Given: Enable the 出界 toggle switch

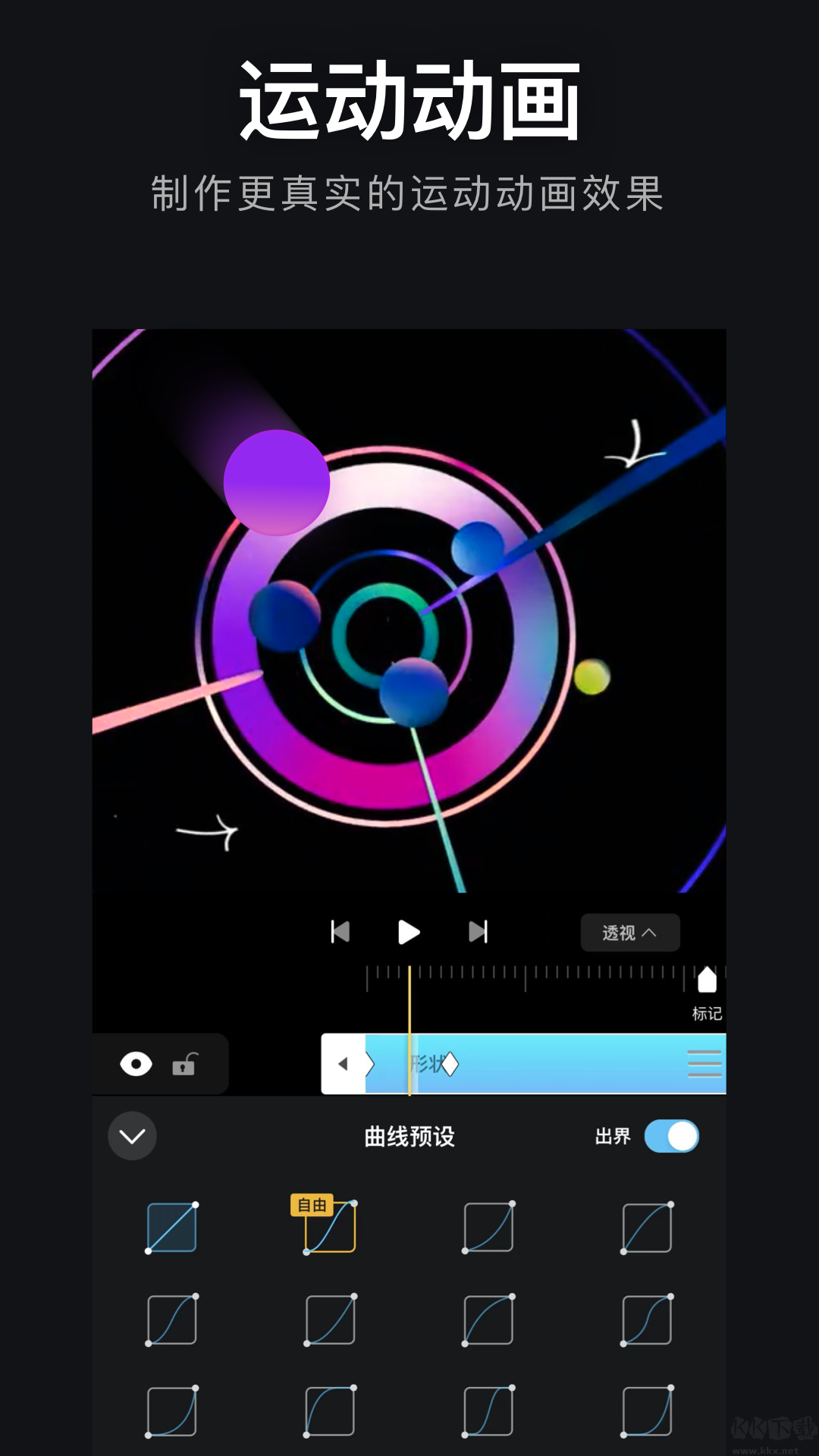Looking at the screenshot, I should pos(670,1136).
